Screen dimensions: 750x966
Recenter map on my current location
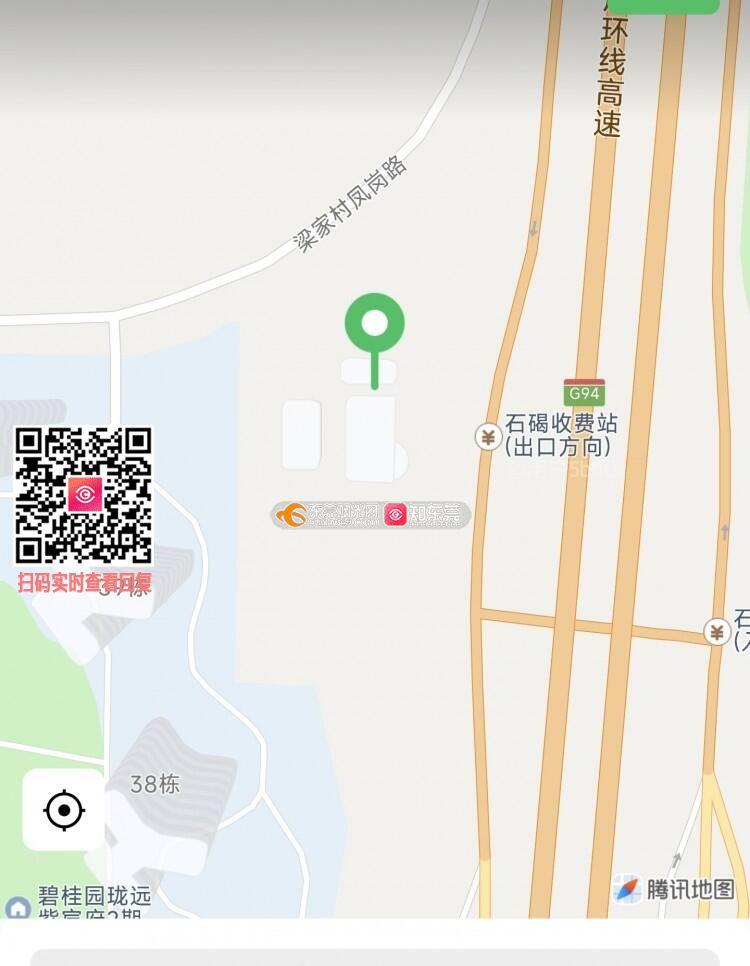click(64, 810)
